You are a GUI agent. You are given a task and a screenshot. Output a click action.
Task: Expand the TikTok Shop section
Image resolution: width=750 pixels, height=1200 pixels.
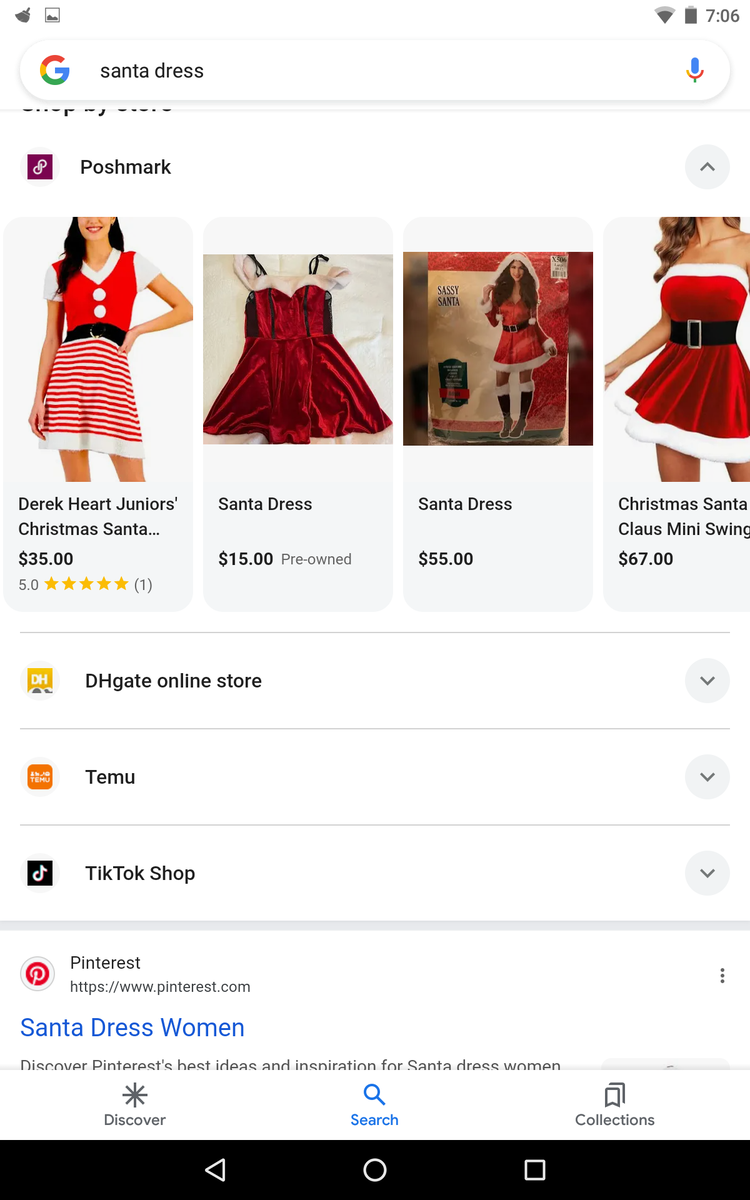(x=707, y=873)
